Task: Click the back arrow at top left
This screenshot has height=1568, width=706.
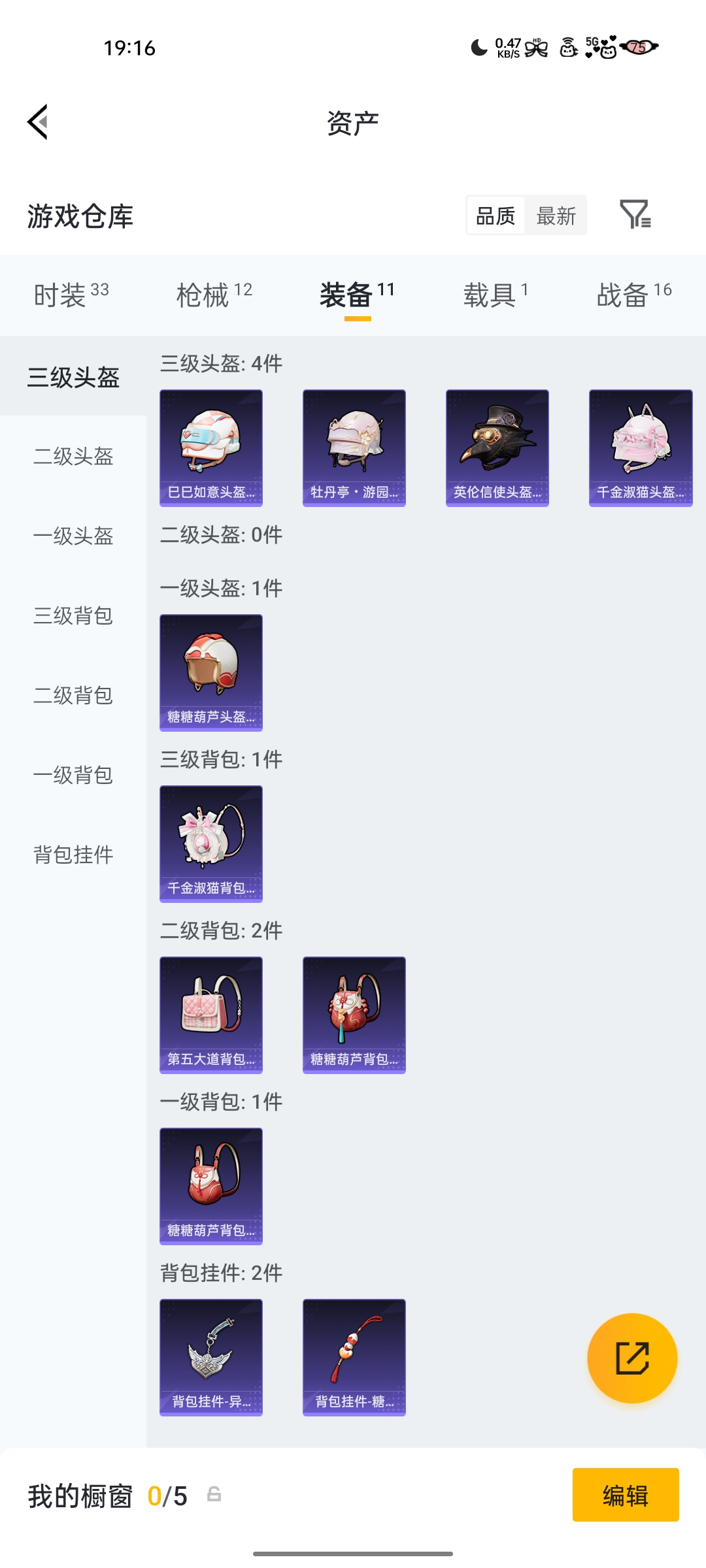Action: coord(37,123)
